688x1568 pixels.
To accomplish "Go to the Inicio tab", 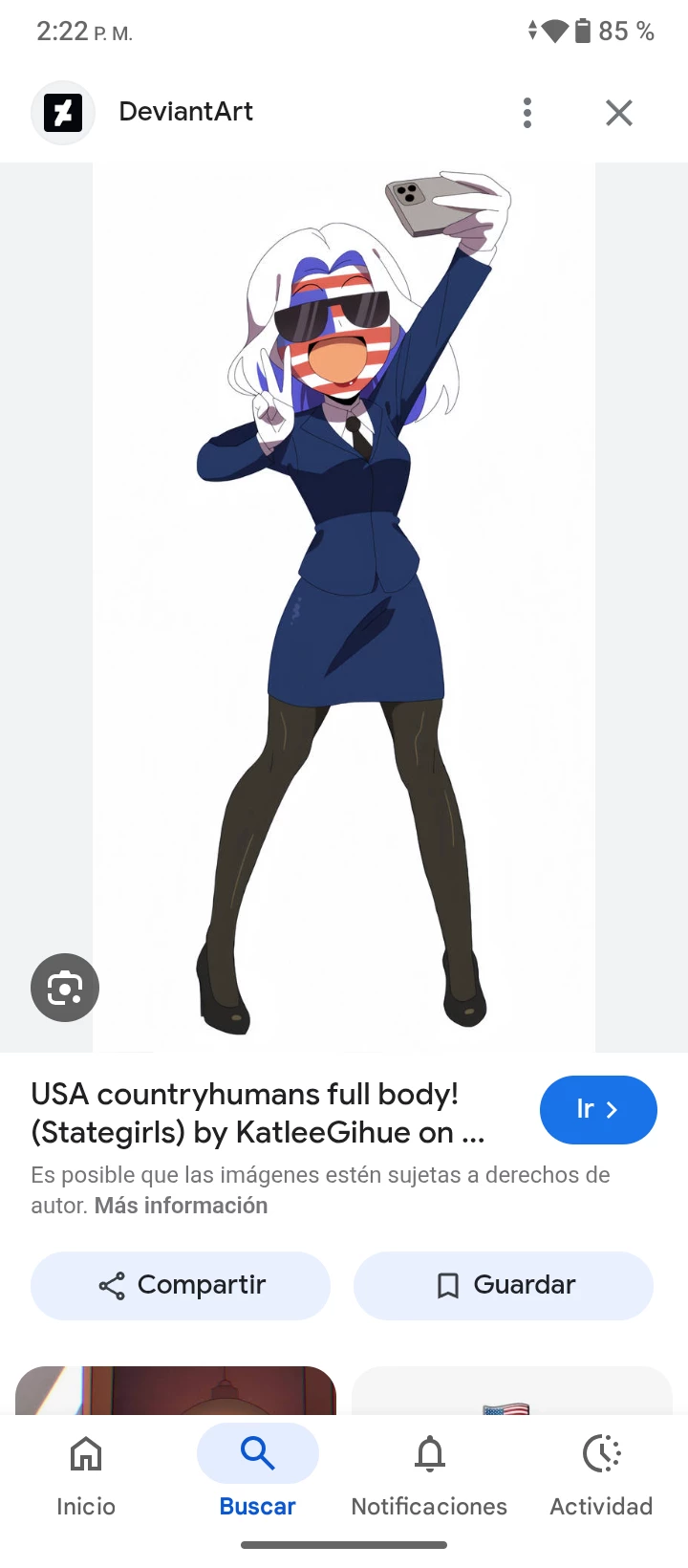I will click(x=86, y=1470).
